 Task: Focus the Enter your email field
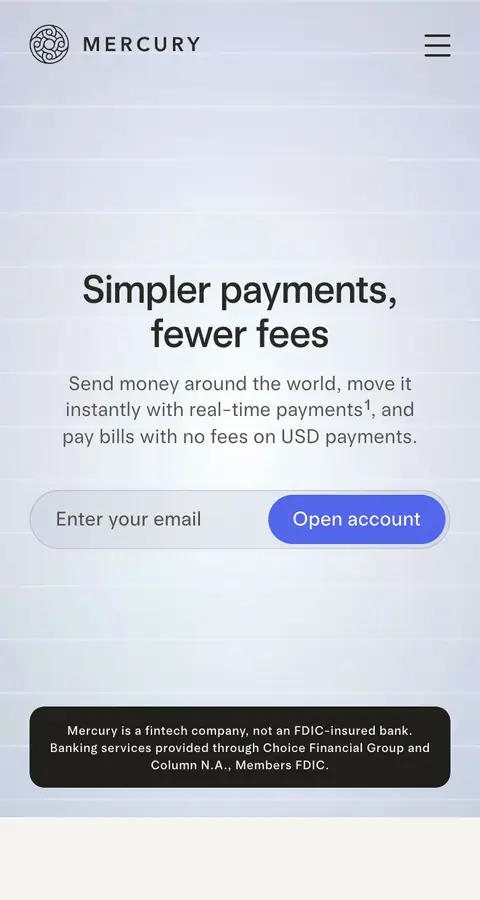pyautogui.click(x=149, y=519)
